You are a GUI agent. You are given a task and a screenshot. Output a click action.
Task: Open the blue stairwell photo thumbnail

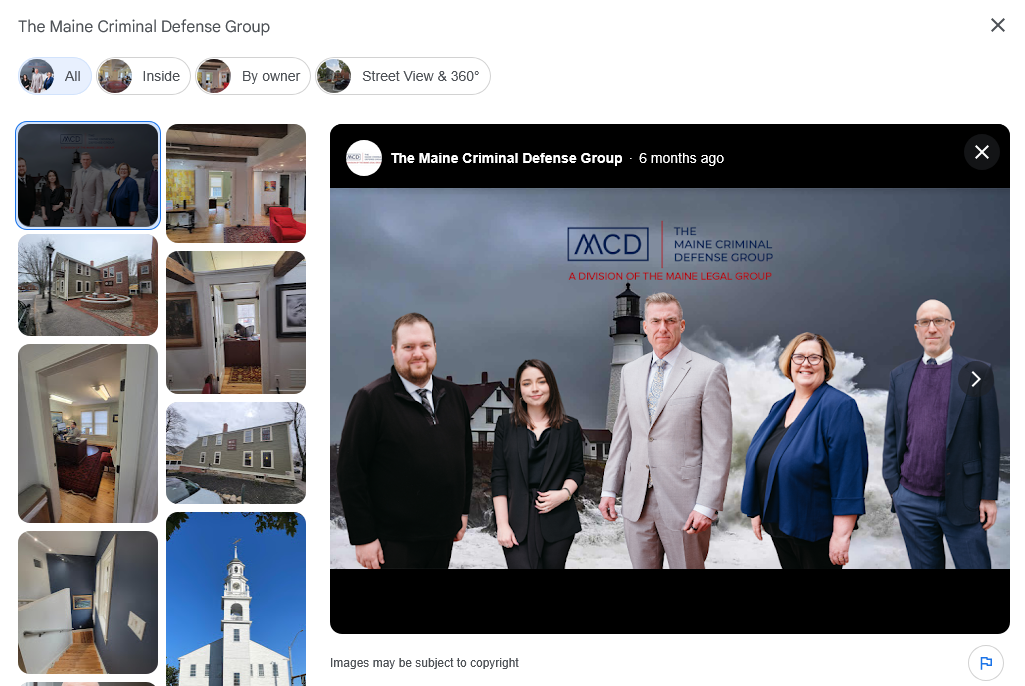(88, 602)
